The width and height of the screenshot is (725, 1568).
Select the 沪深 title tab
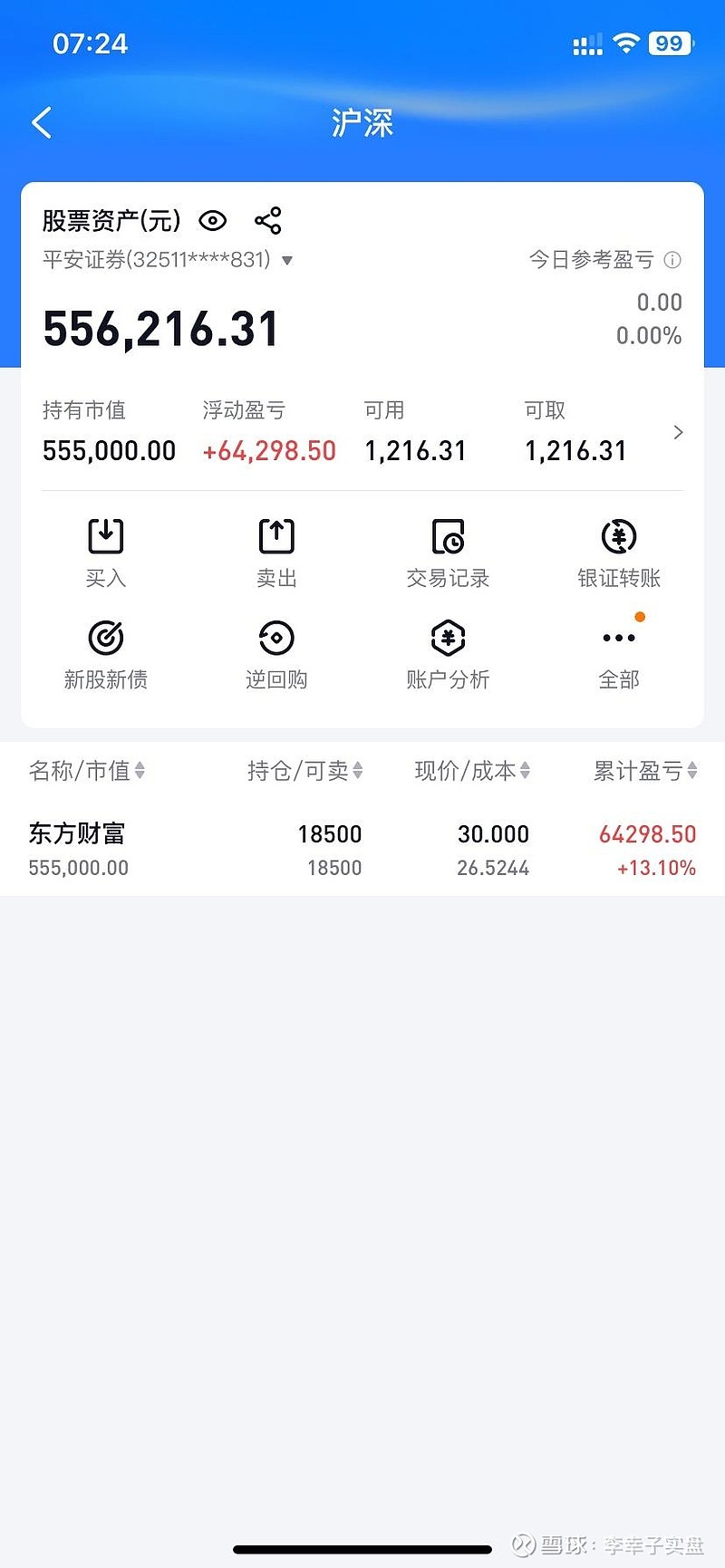click(x=362, y=124)
